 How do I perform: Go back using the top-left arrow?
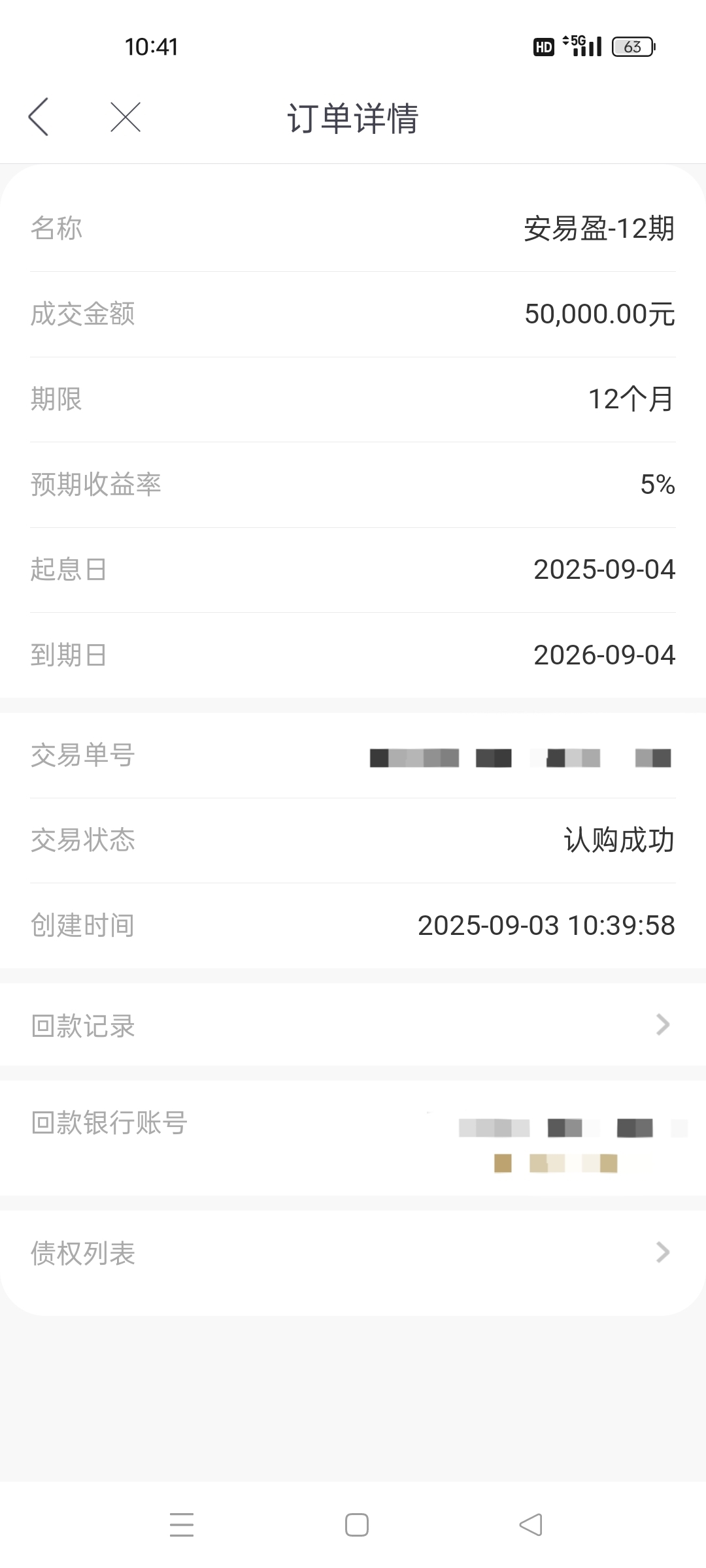[39, 118]
